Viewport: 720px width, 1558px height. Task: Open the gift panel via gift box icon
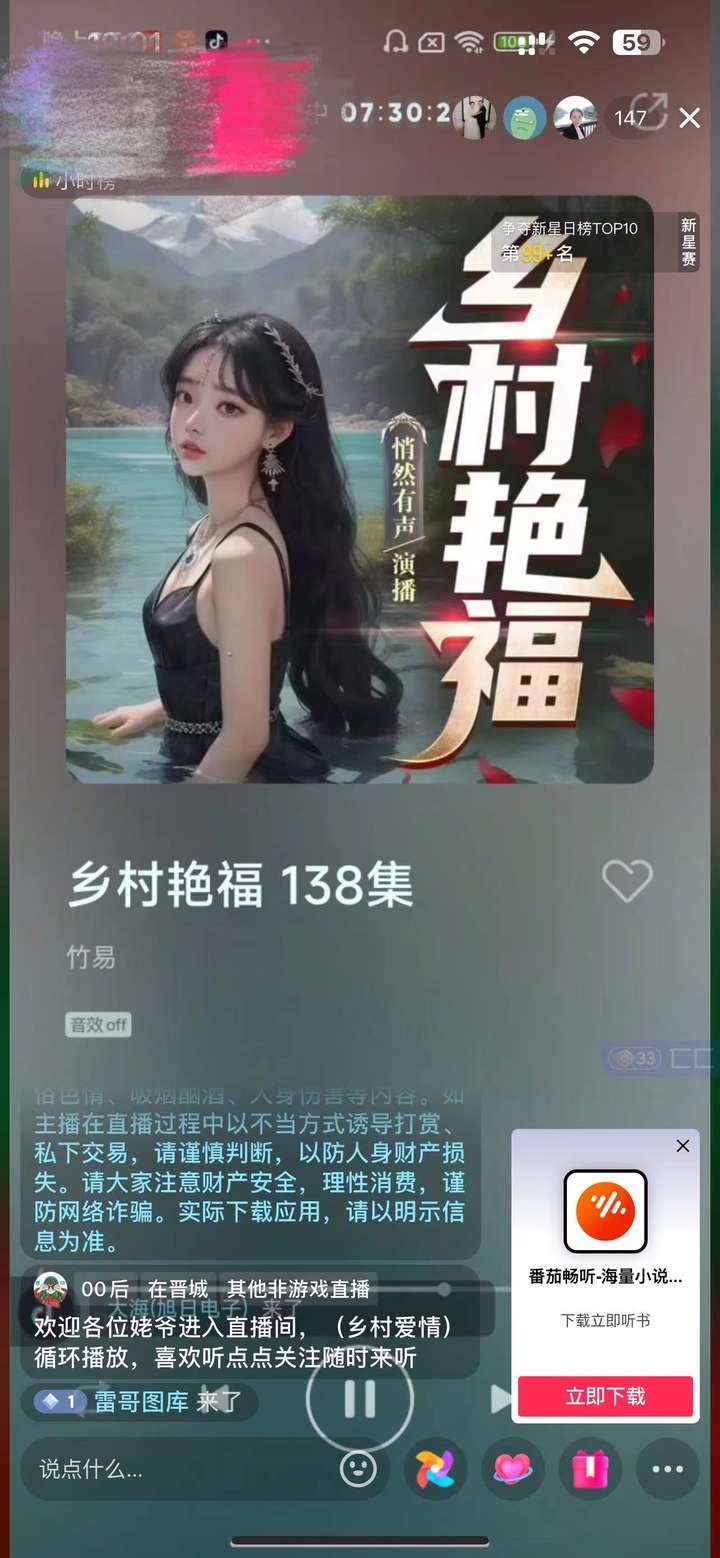point(590,1470)
